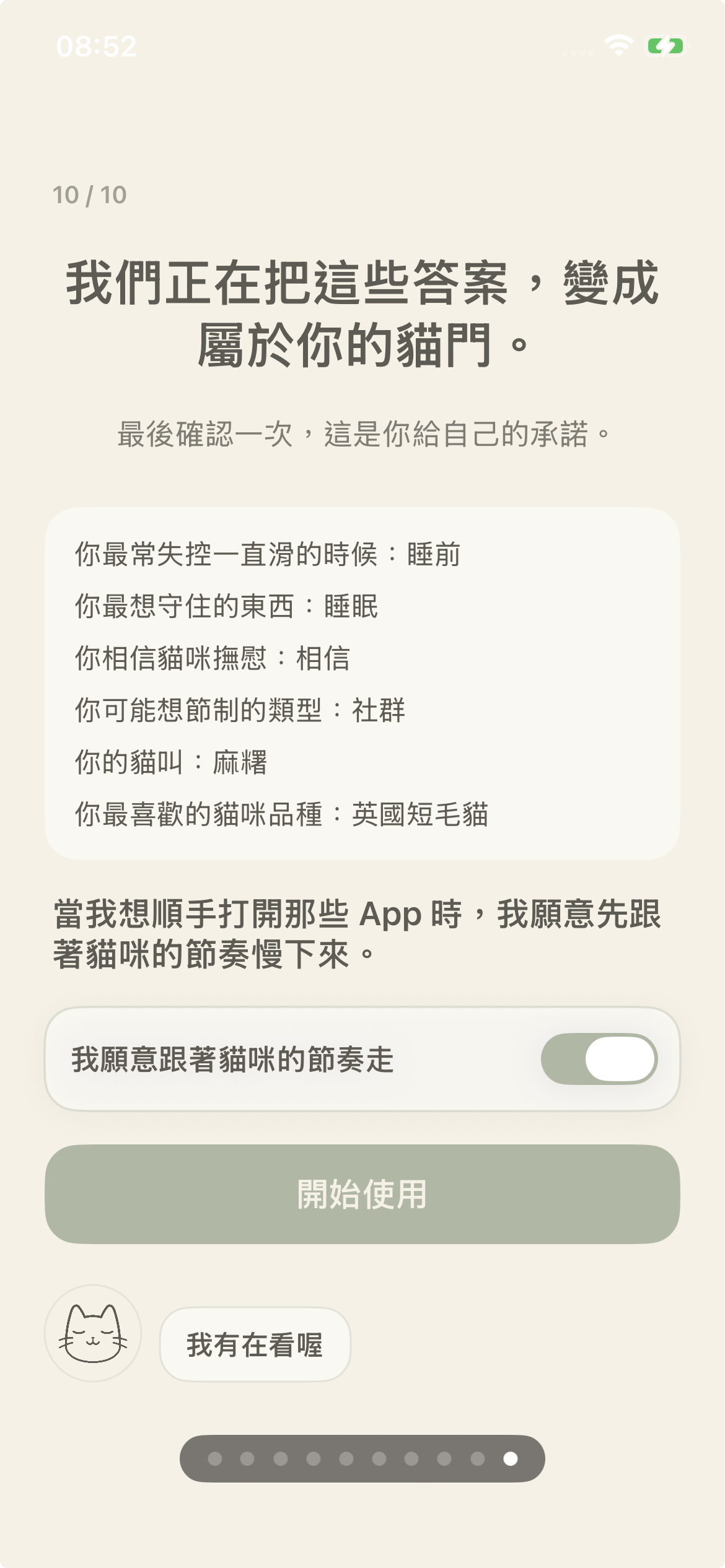Tap the page indicator dots
The height and width of the screenshot is (1568, 725).
362,1458
